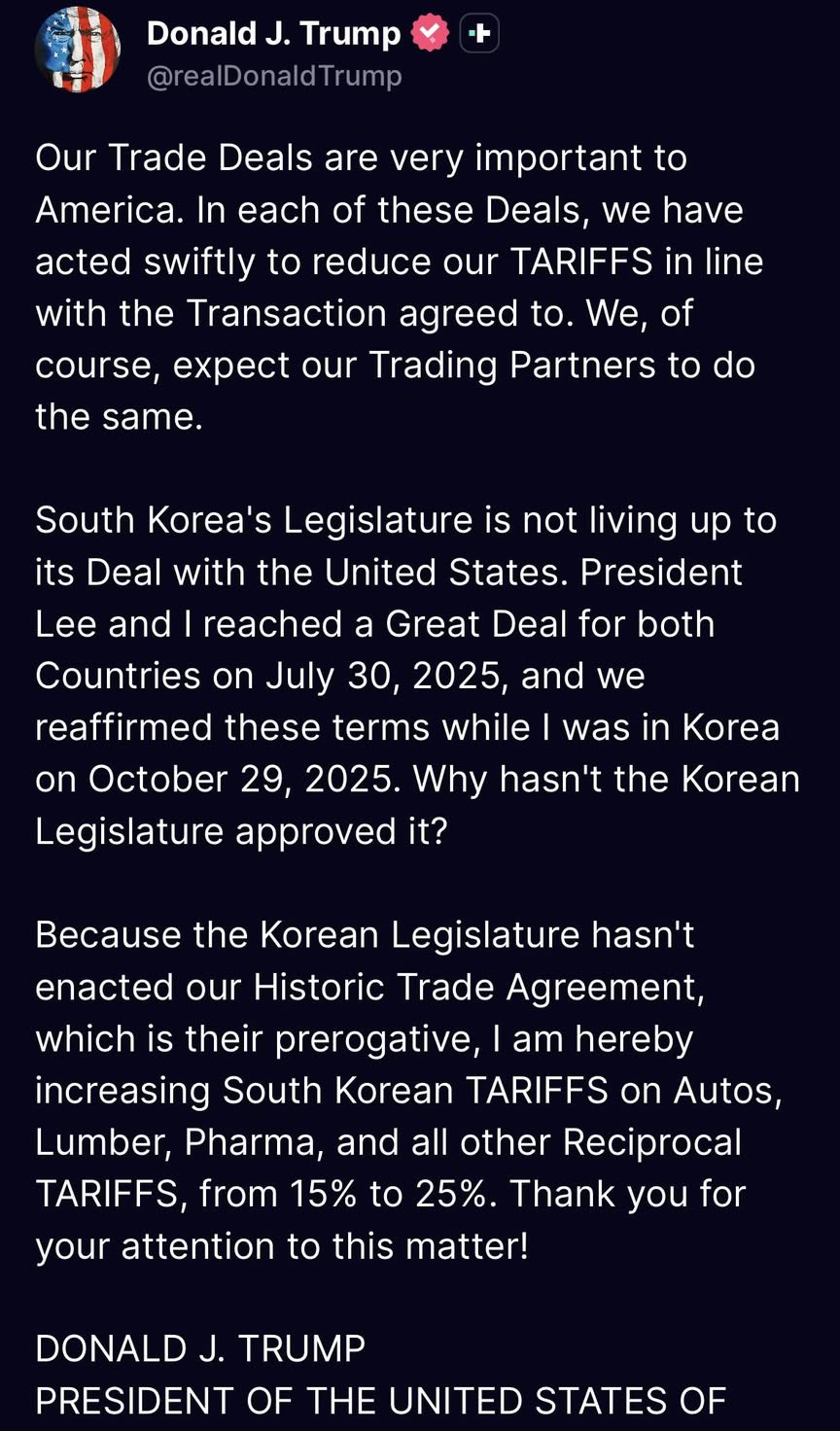Open the @realDonaldTrump handle

273,76
